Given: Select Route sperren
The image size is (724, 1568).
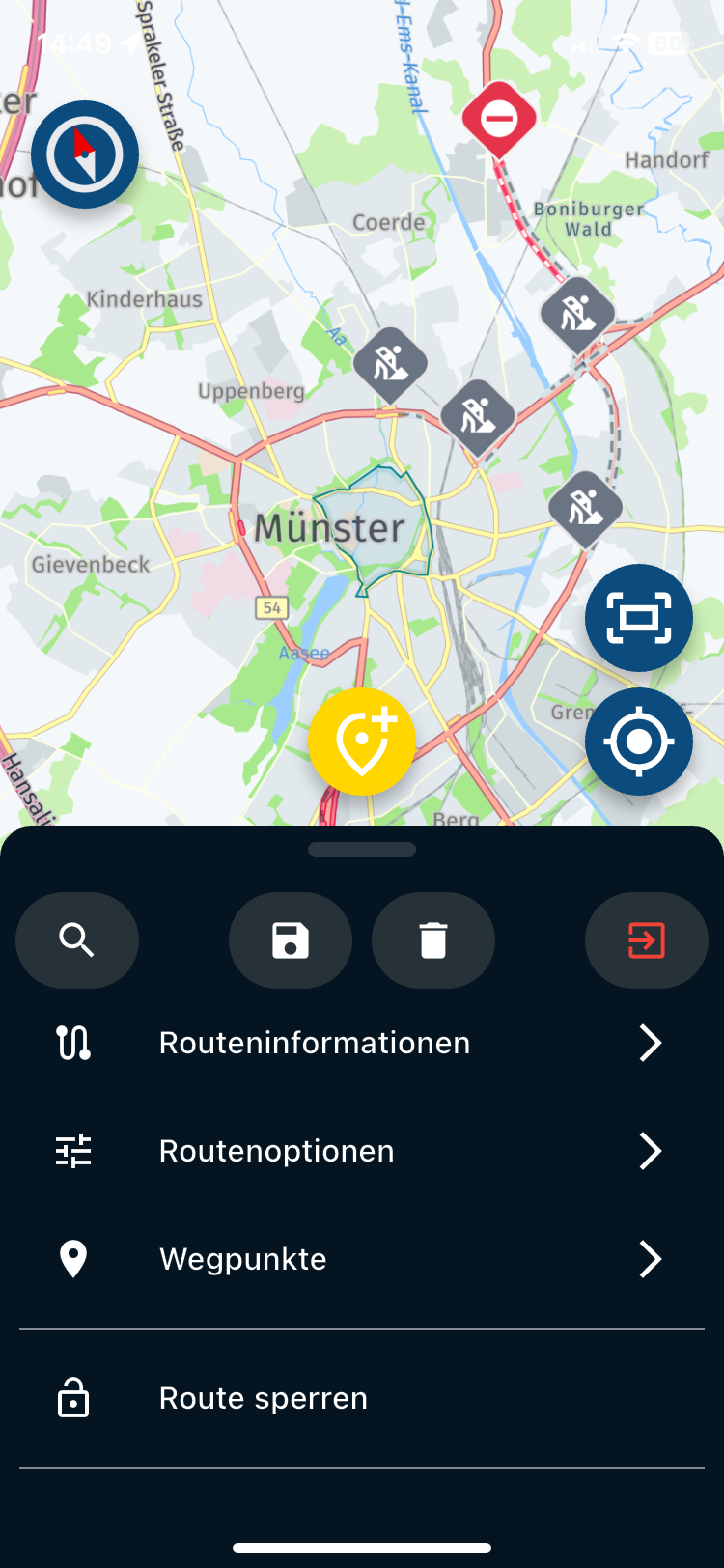Looking at the screenshot, I should click(362, 1398).
